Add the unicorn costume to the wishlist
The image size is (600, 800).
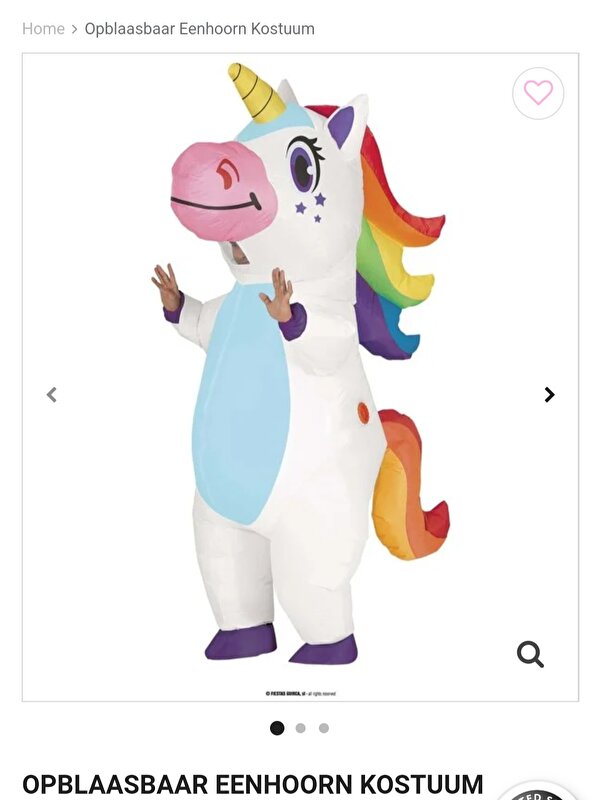pyautogui.click(x=538, y=93)
